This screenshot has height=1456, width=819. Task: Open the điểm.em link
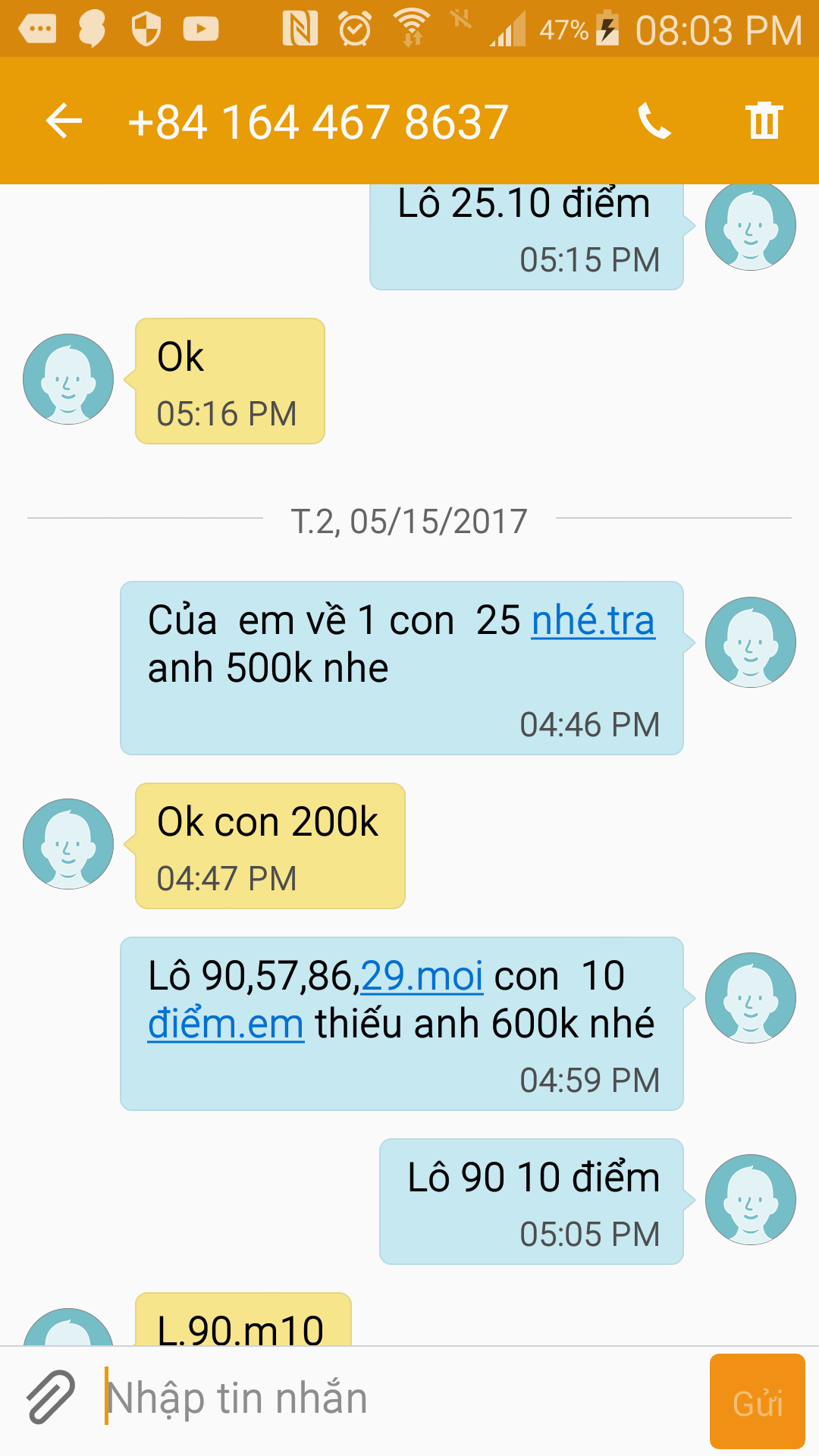point(226,1025)
